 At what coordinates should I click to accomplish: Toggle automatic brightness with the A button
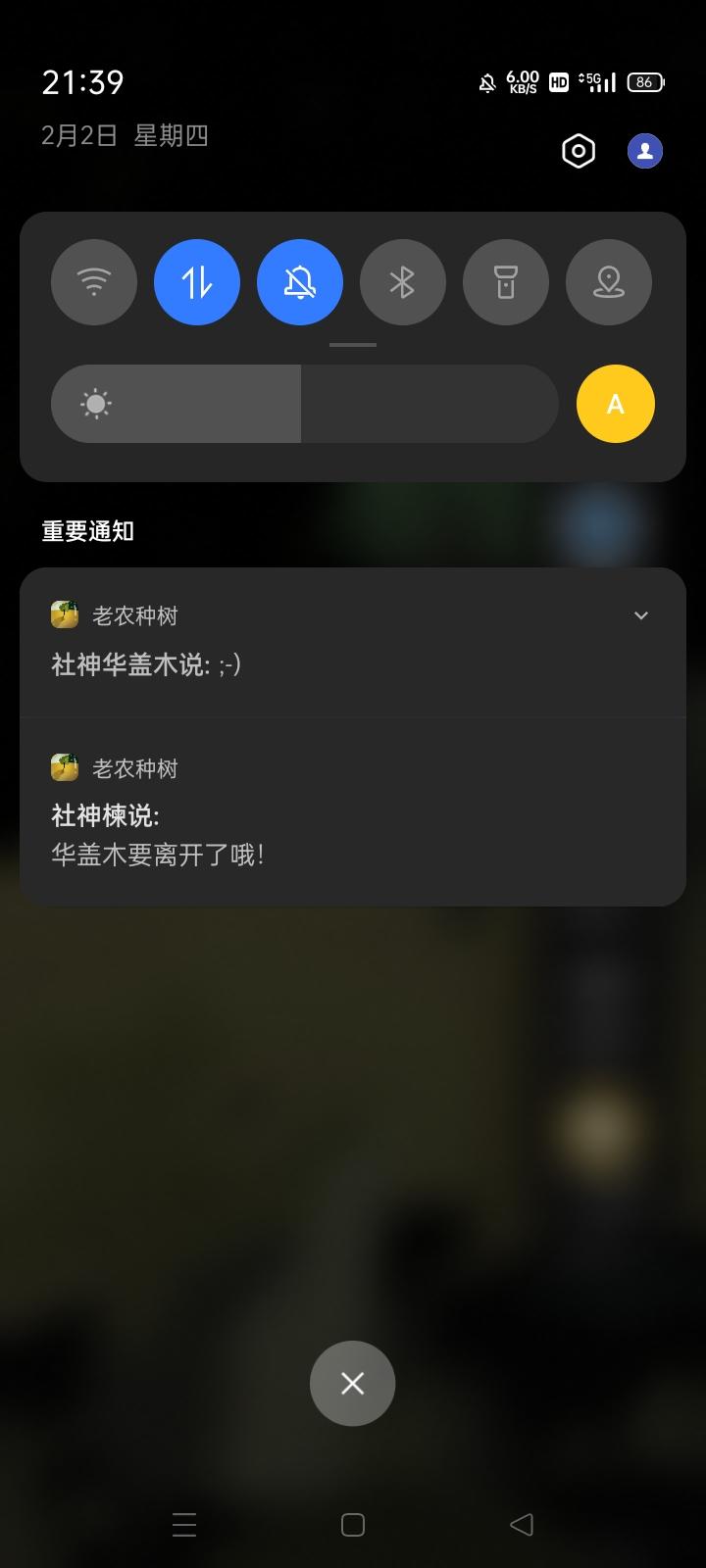pyautogui.click(x=615, y=403)
